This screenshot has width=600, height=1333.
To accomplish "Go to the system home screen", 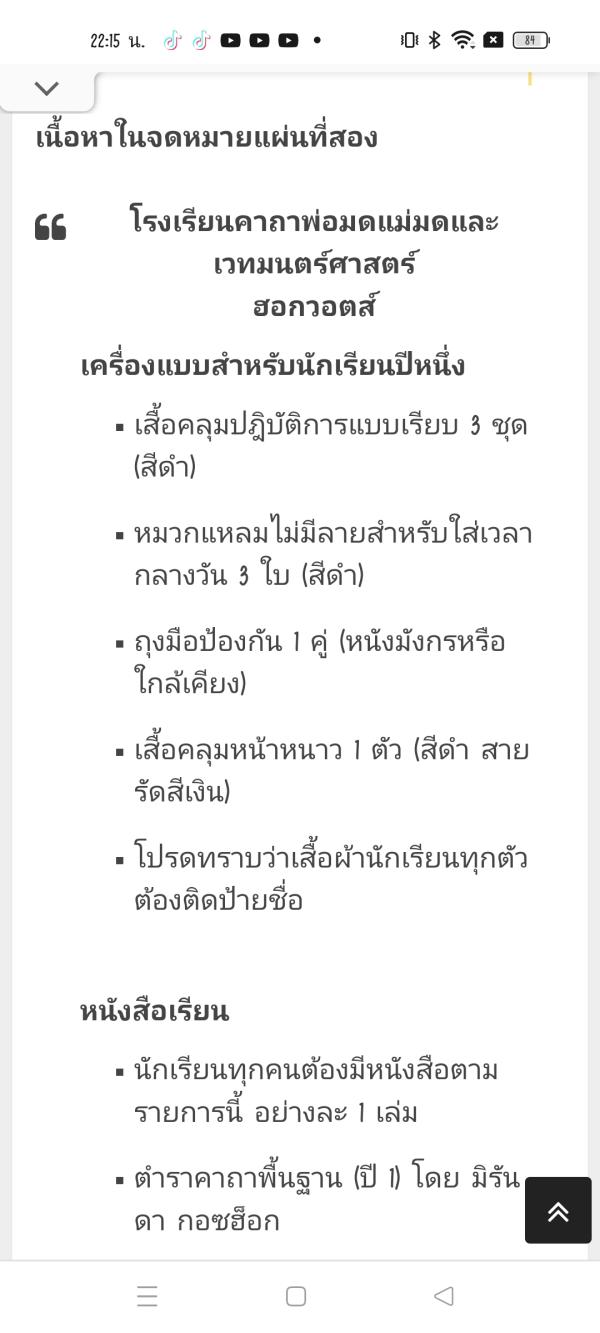I will [296, 1296].
